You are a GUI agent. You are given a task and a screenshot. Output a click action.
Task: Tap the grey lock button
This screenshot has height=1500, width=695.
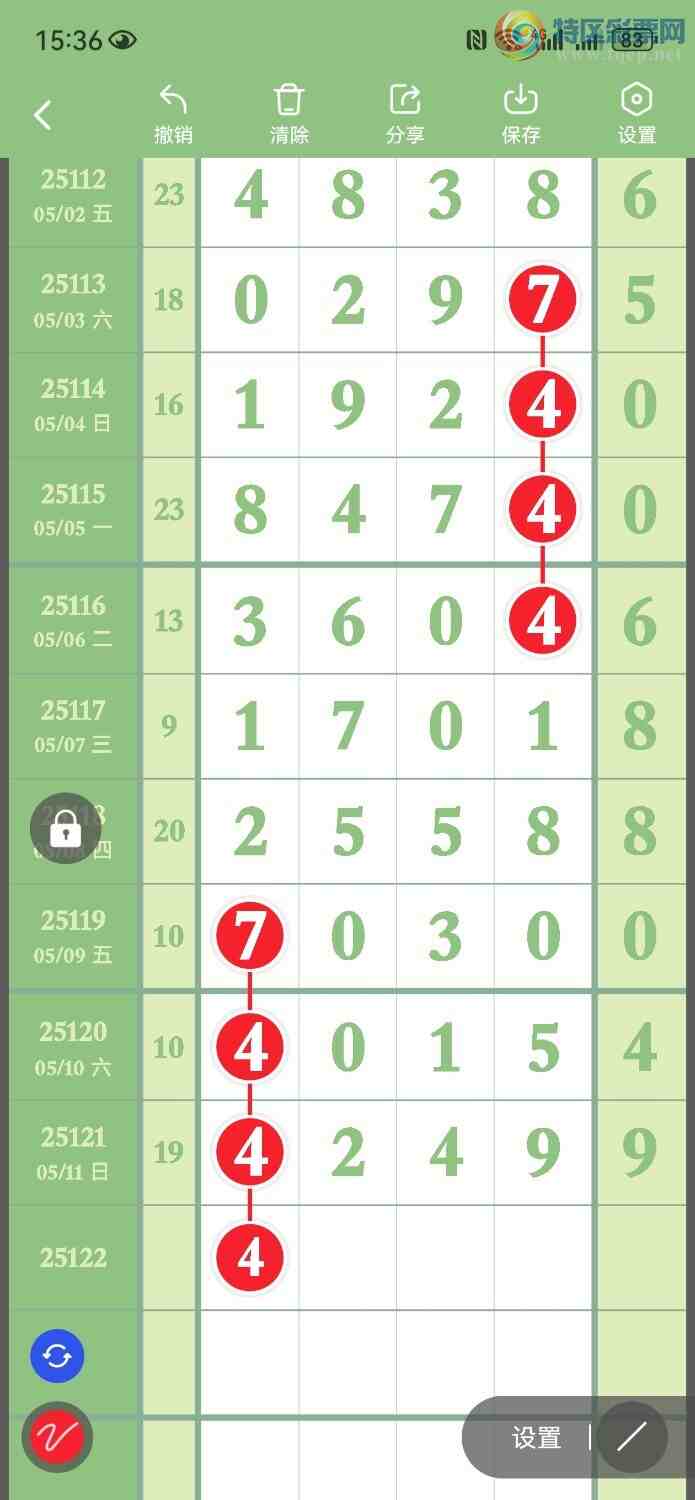point(65,828)
